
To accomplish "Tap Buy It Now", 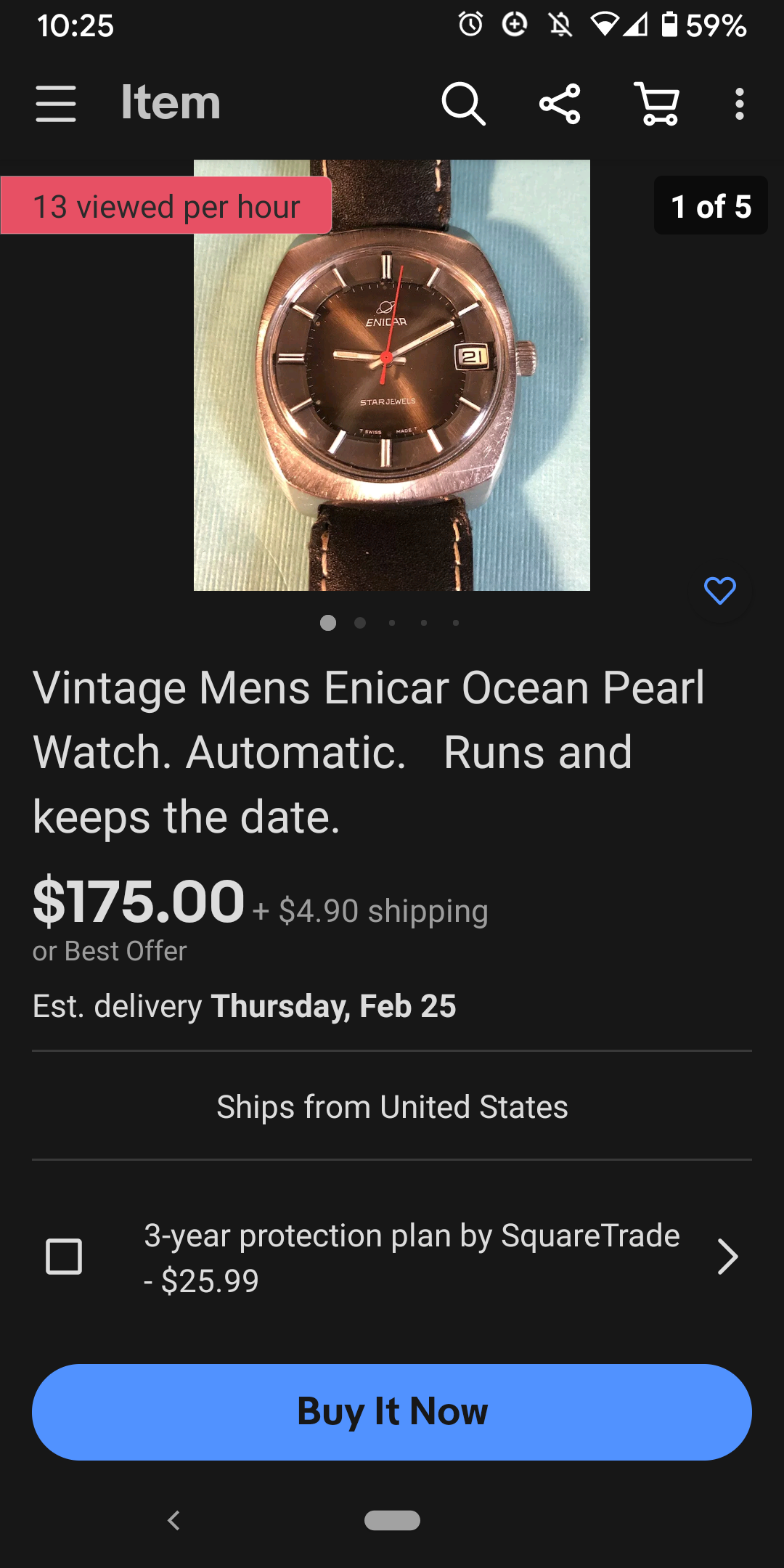I will (x=392, y=1412).
